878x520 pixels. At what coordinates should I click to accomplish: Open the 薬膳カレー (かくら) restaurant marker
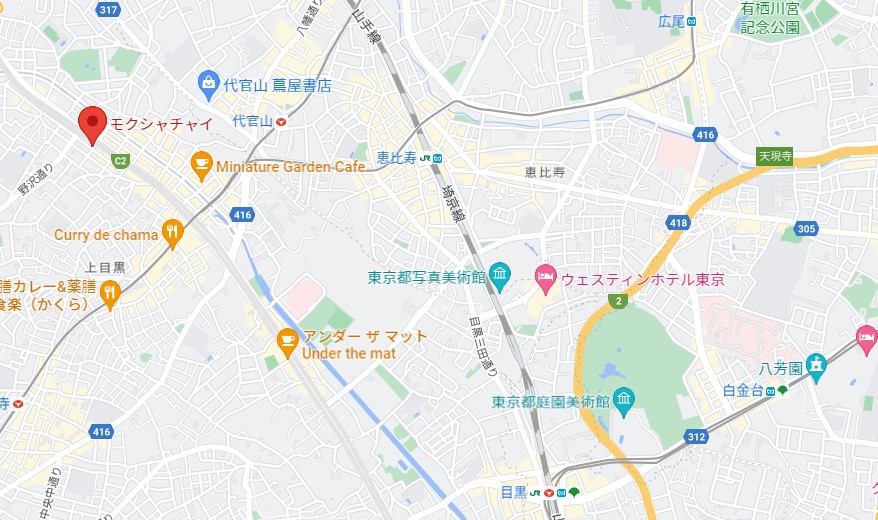(110, 290)
